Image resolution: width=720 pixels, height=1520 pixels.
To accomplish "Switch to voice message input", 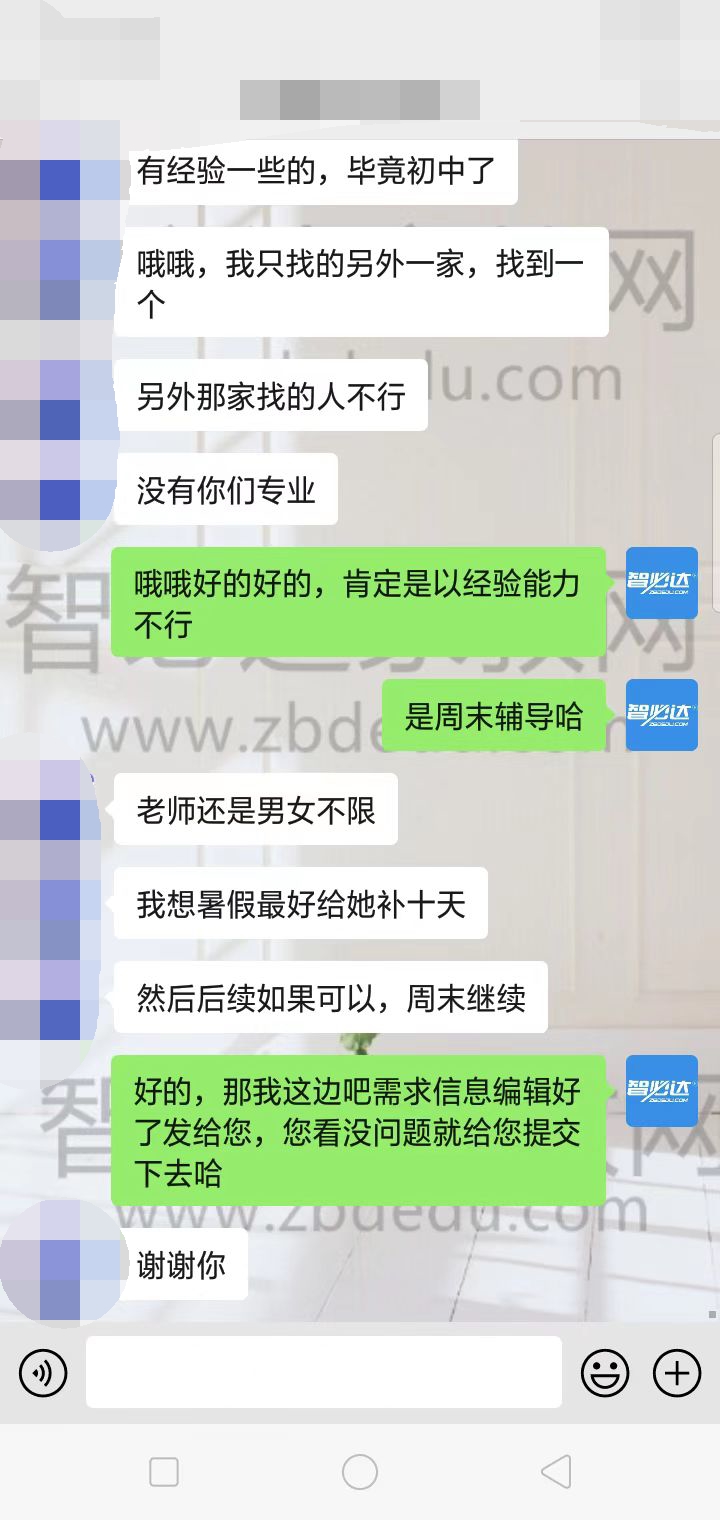I will coord(43,1372).
